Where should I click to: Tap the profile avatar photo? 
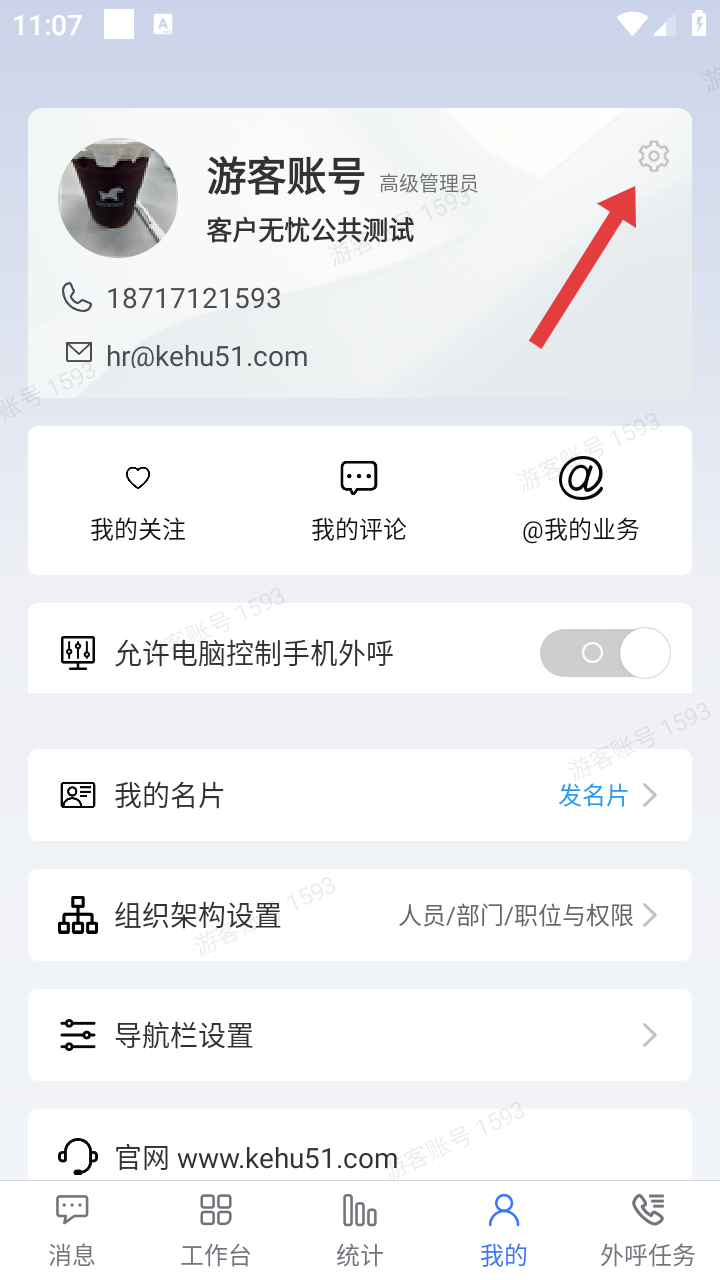(x=118, y=198)
